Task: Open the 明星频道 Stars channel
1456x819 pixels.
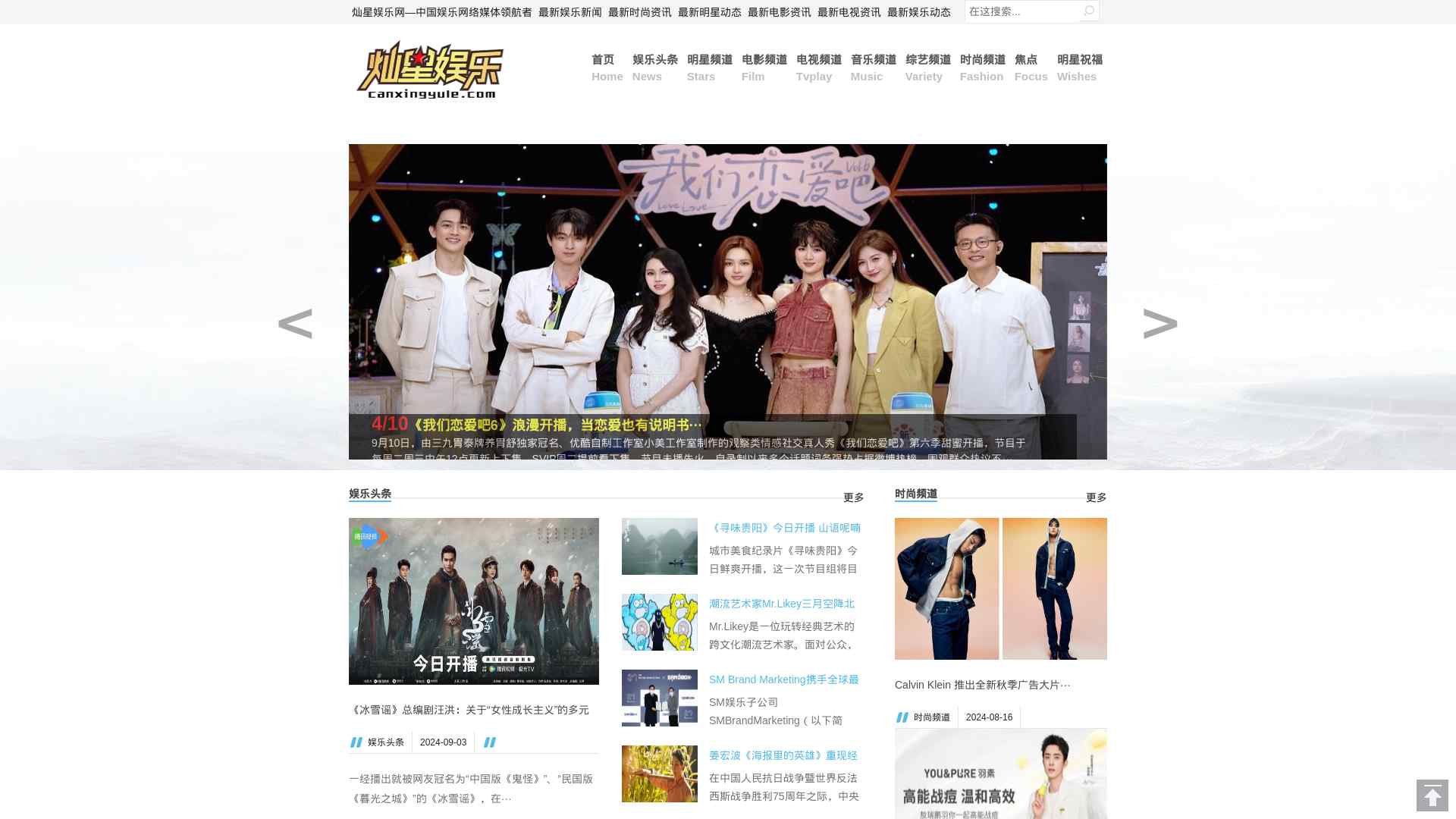Action: [x=709, y=67]
